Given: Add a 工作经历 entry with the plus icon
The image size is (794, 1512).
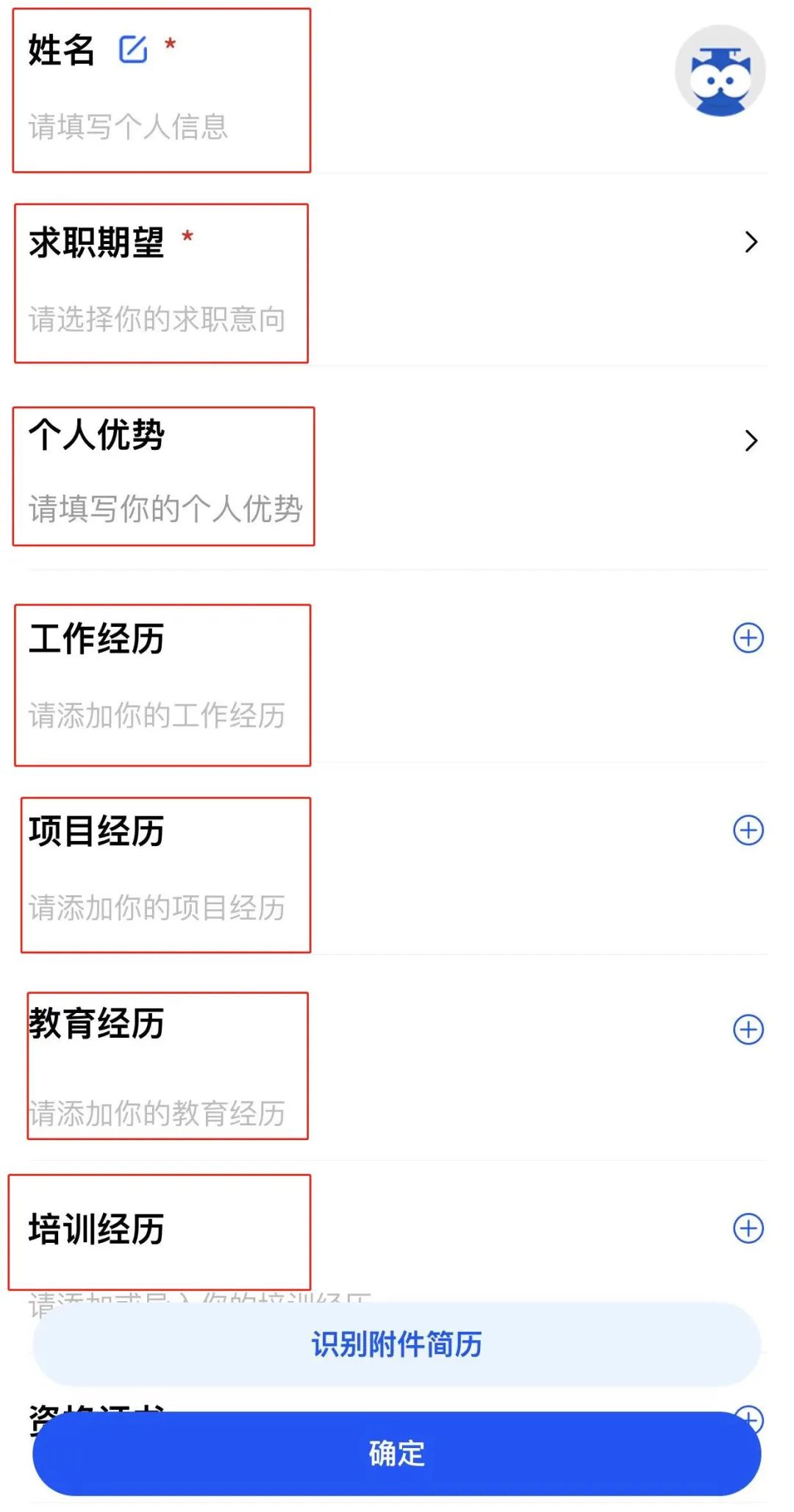Looking at the screenshot, I should pos(748,637).
